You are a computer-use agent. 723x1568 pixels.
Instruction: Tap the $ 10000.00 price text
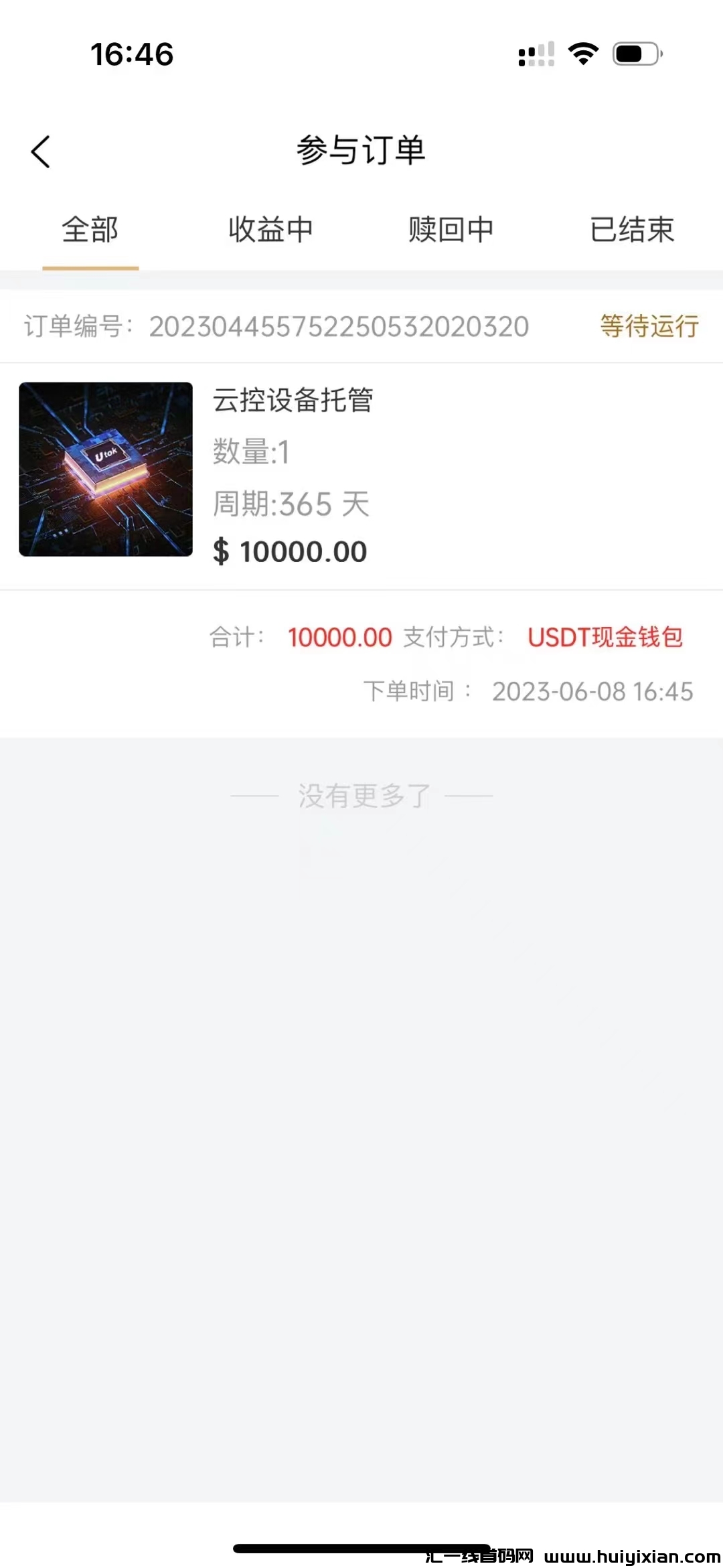(291, 552)
